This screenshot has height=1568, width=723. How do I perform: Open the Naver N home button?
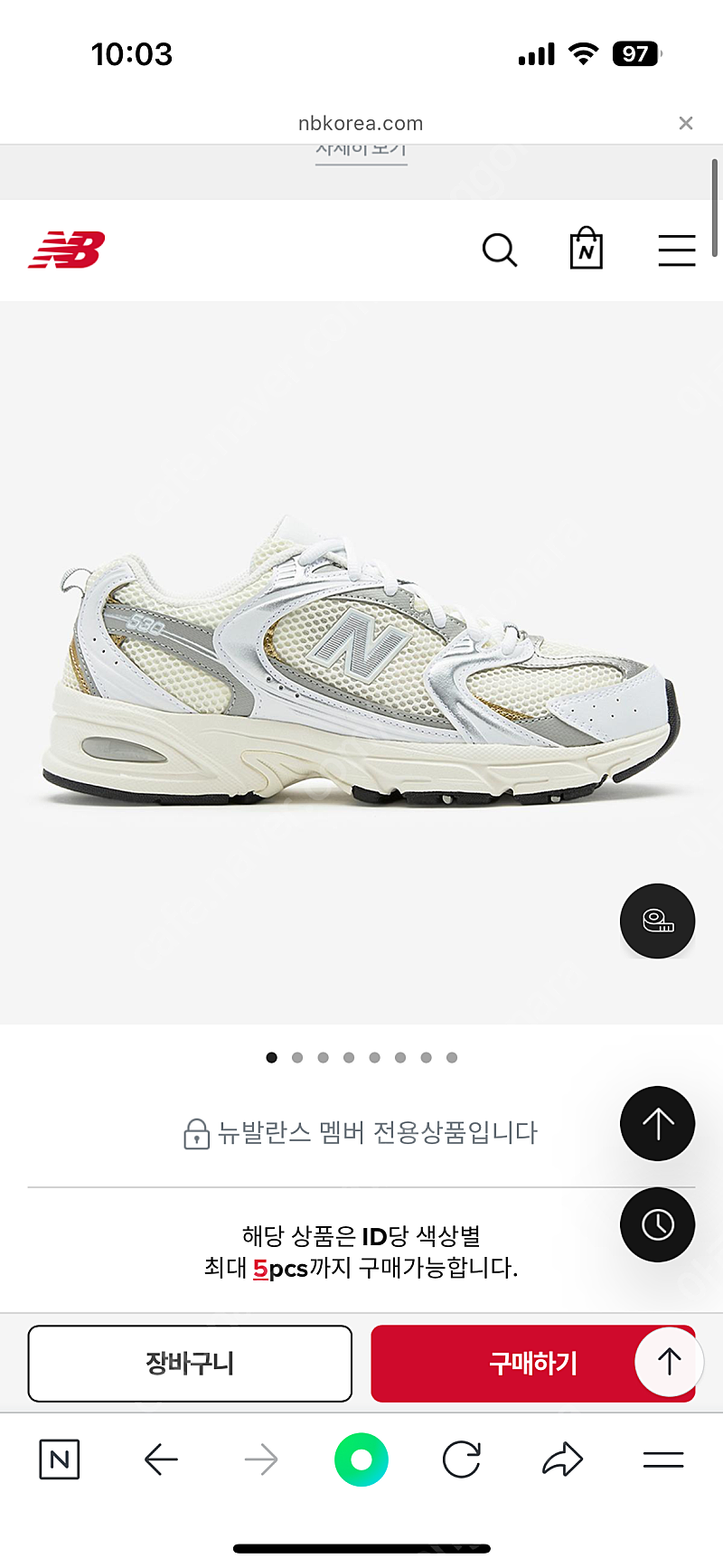point(60,1459)
